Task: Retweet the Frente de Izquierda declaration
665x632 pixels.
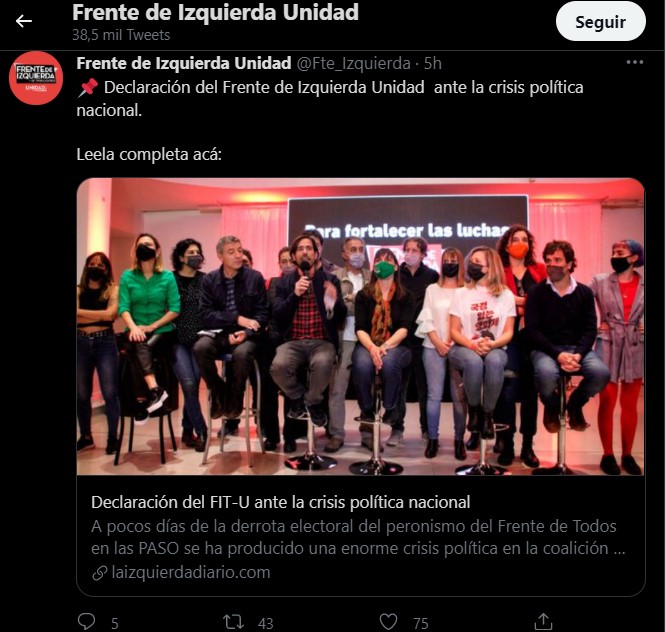Action: point(234,621)
